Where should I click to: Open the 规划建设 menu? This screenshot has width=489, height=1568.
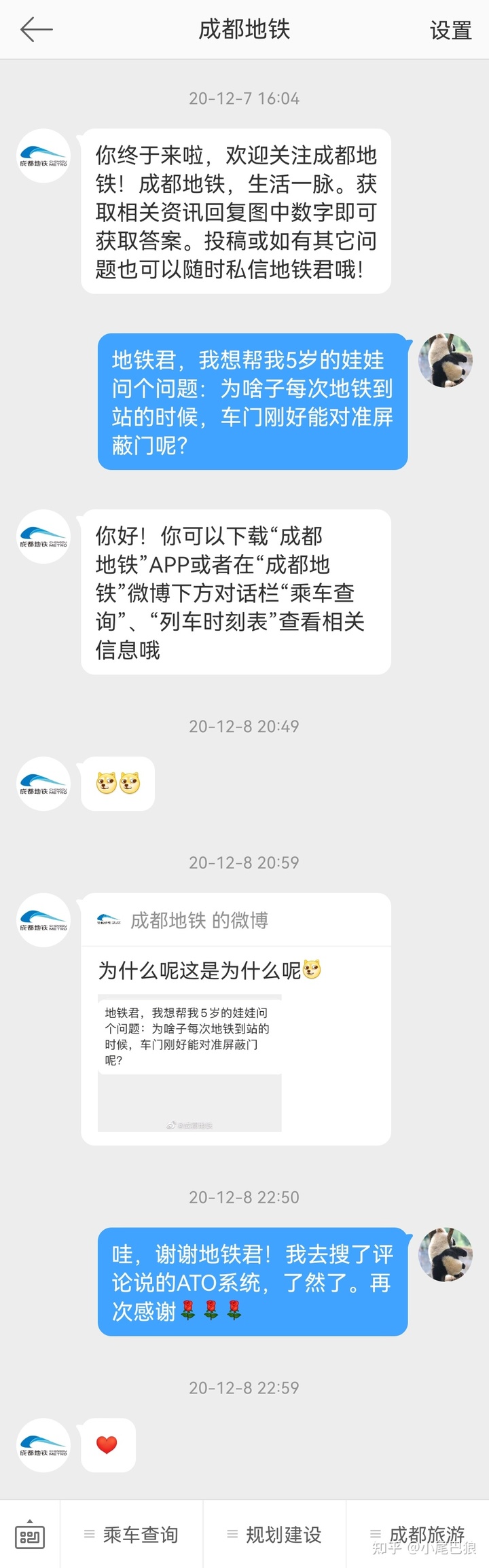point(274,1535)
